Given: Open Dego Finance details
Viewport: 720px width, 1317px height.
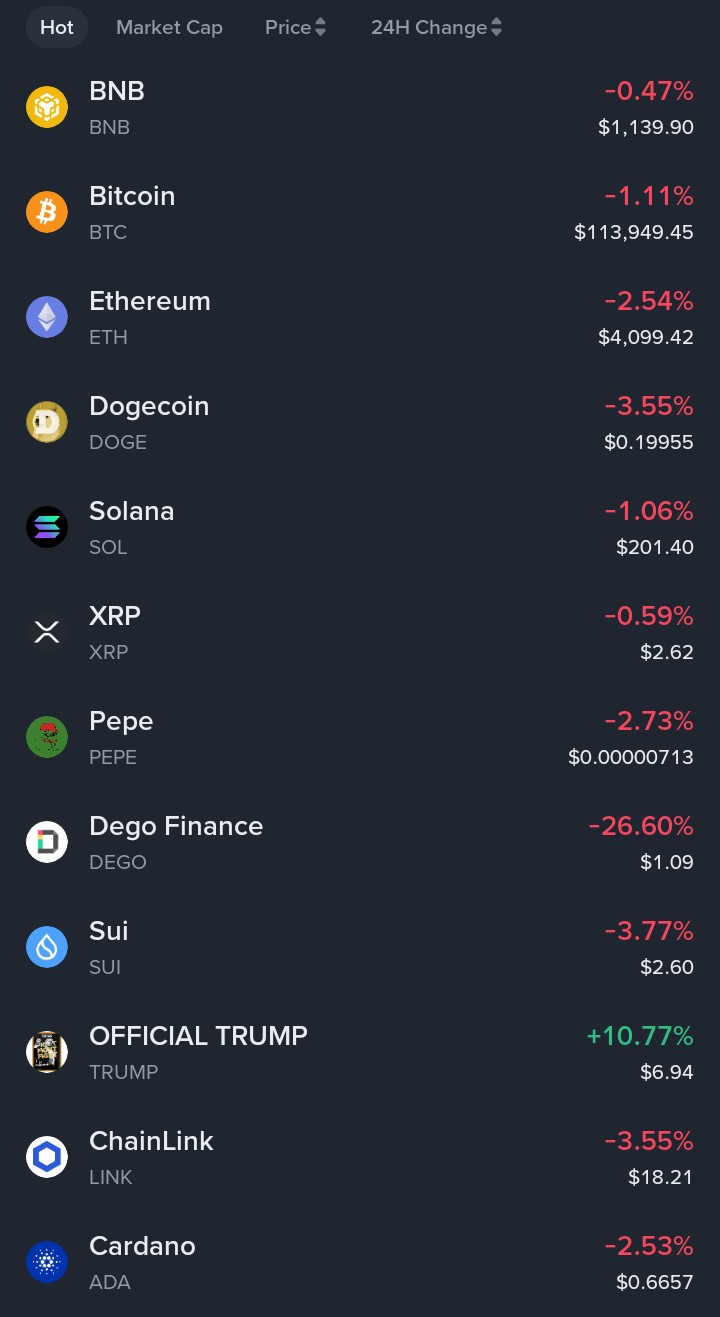Looking at the screenshot, I should [360, 842].
